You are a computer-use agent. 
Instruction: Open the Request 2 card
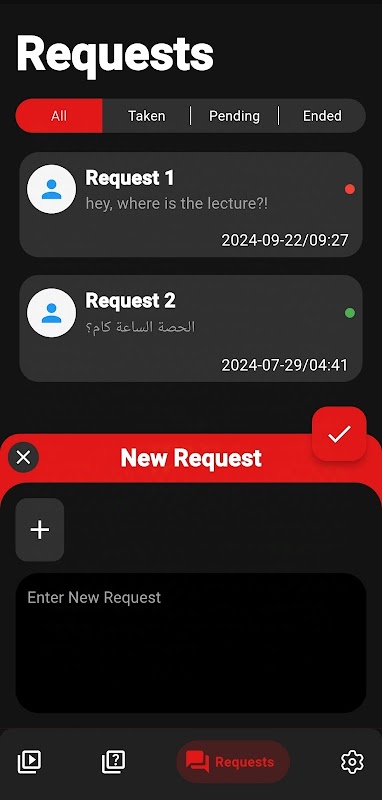[x=191, y=328]
